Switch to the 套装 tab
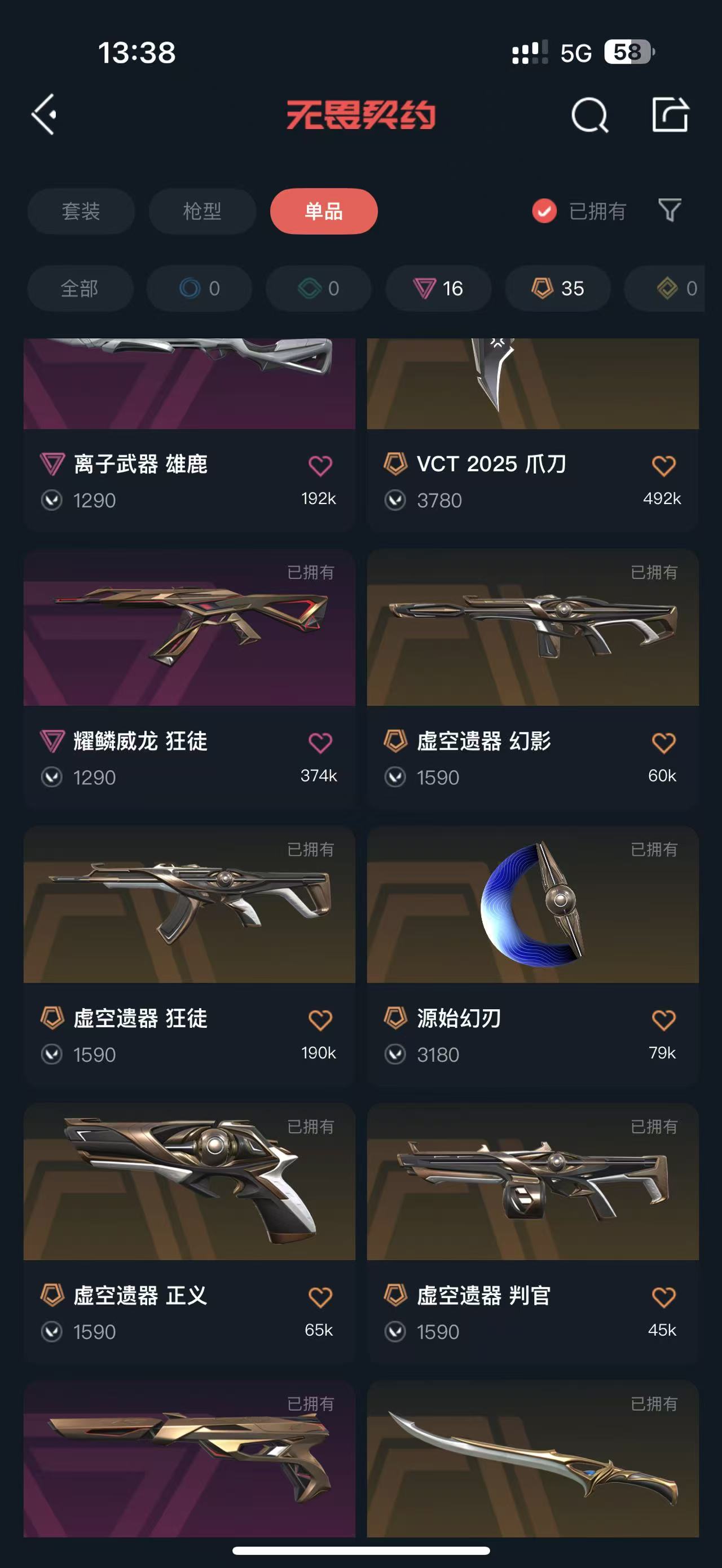Screen dimensions: 722x1568 coord(81,211)
